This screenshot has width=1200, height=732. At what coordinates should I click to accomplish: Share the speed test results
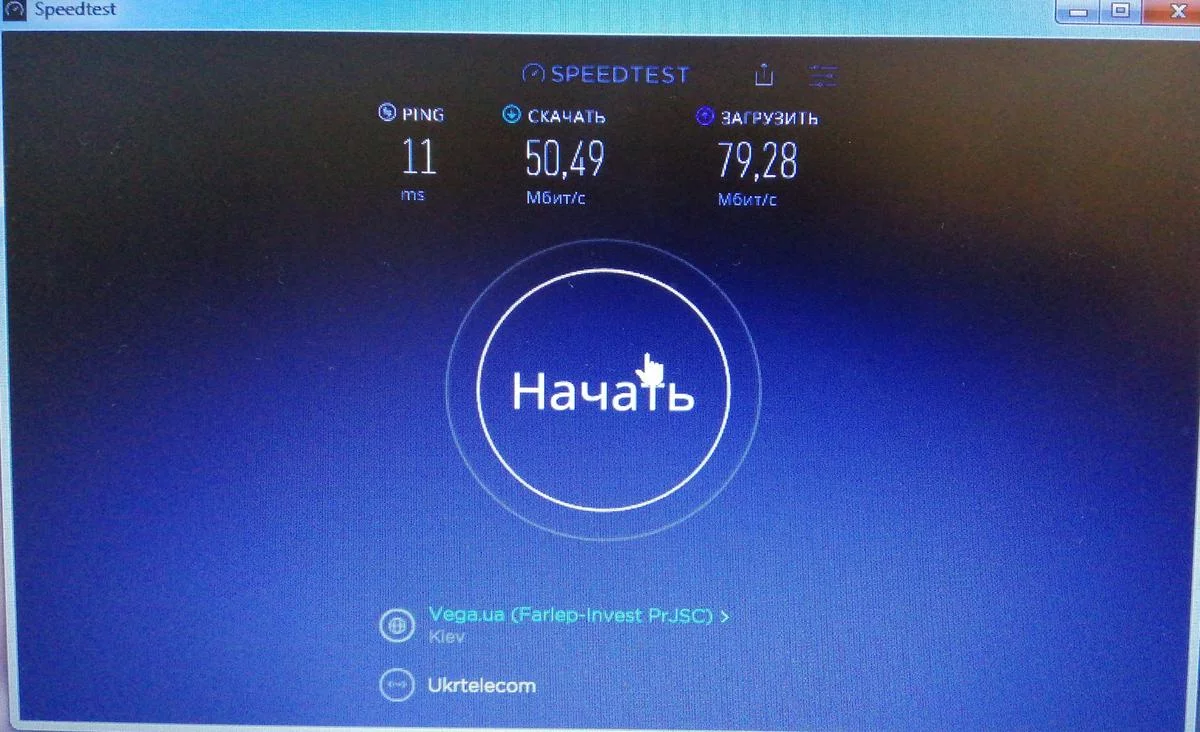[765, 75]
